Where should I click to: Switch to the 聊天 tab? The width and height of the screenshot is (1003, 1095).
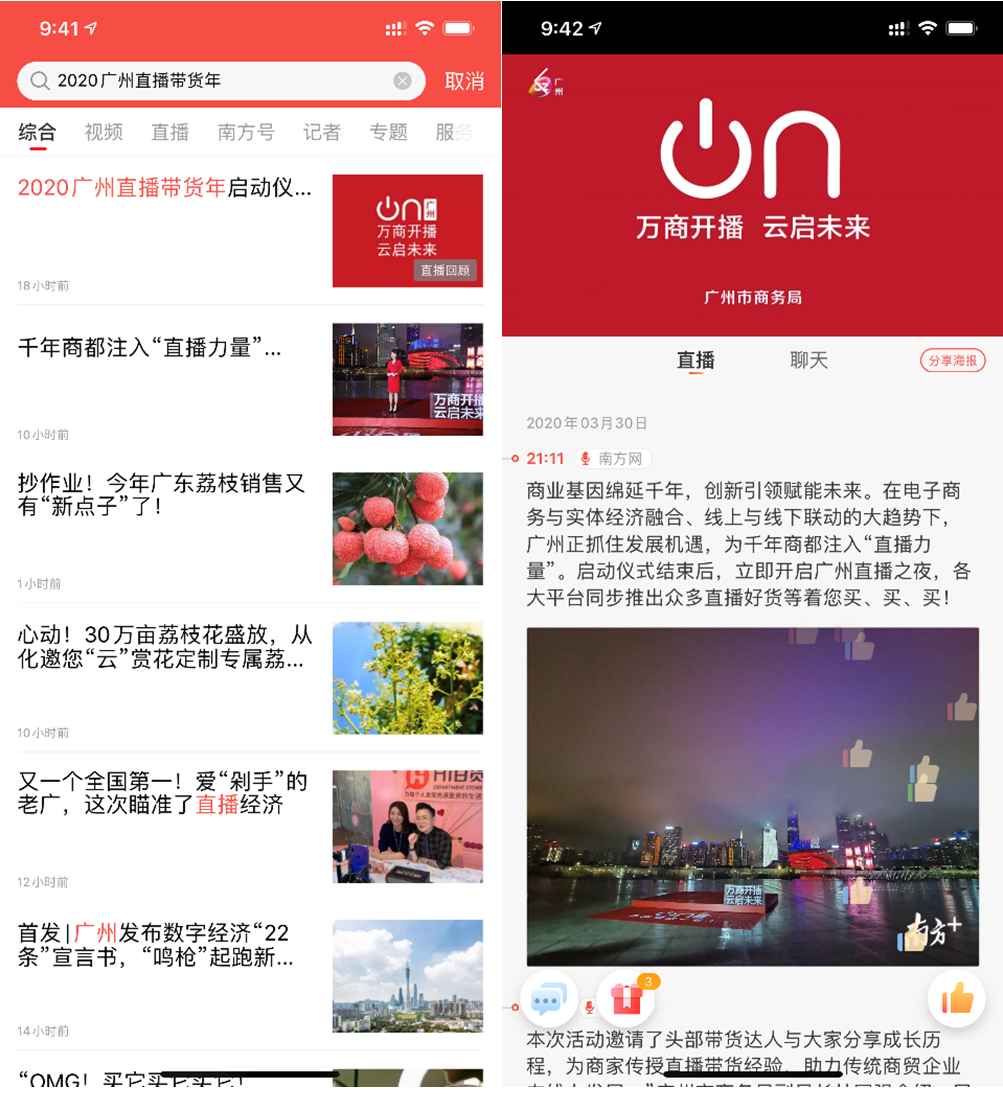point(808,360)
